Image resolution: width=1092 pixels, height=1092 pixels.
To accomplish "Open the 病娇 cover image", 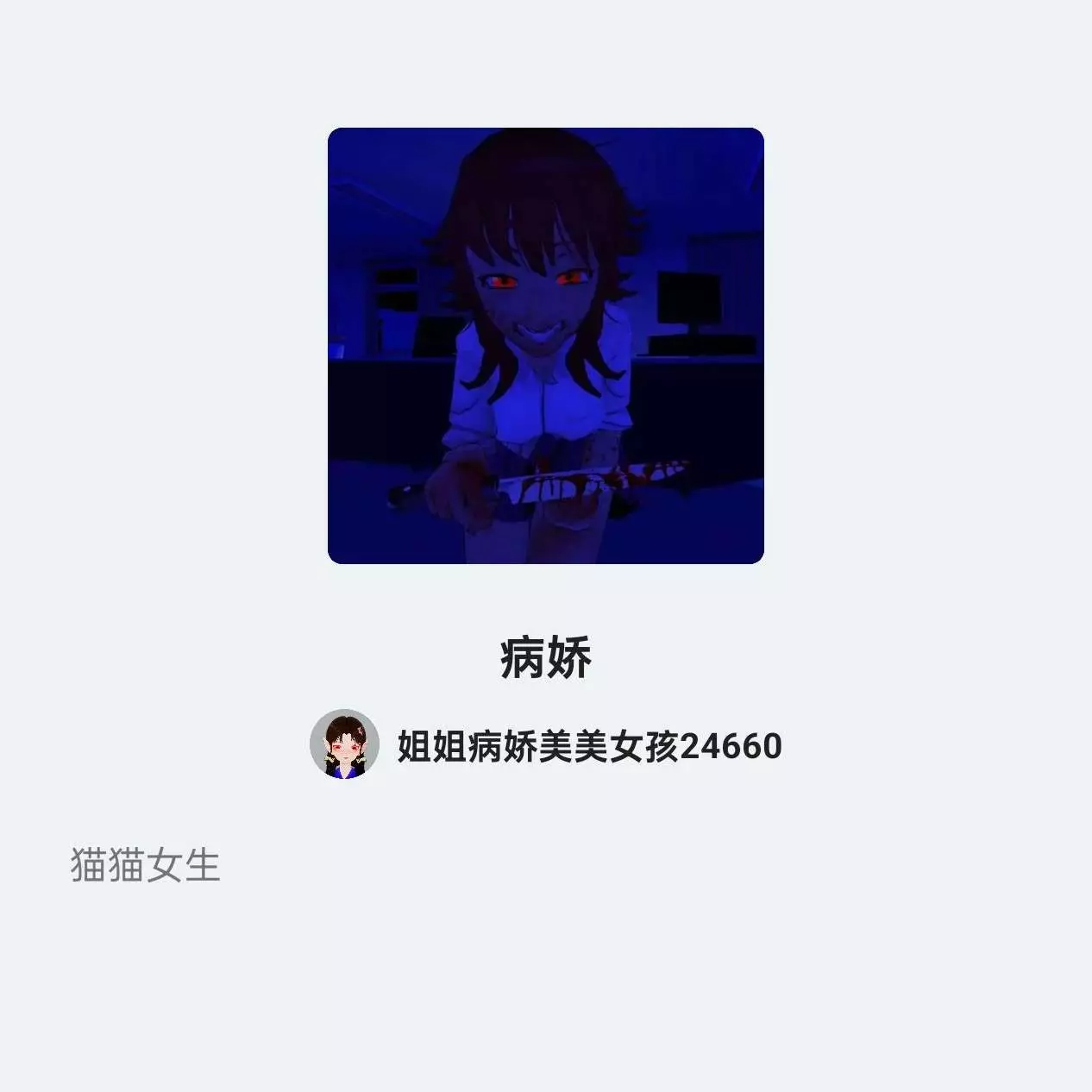I will (545, 345).
